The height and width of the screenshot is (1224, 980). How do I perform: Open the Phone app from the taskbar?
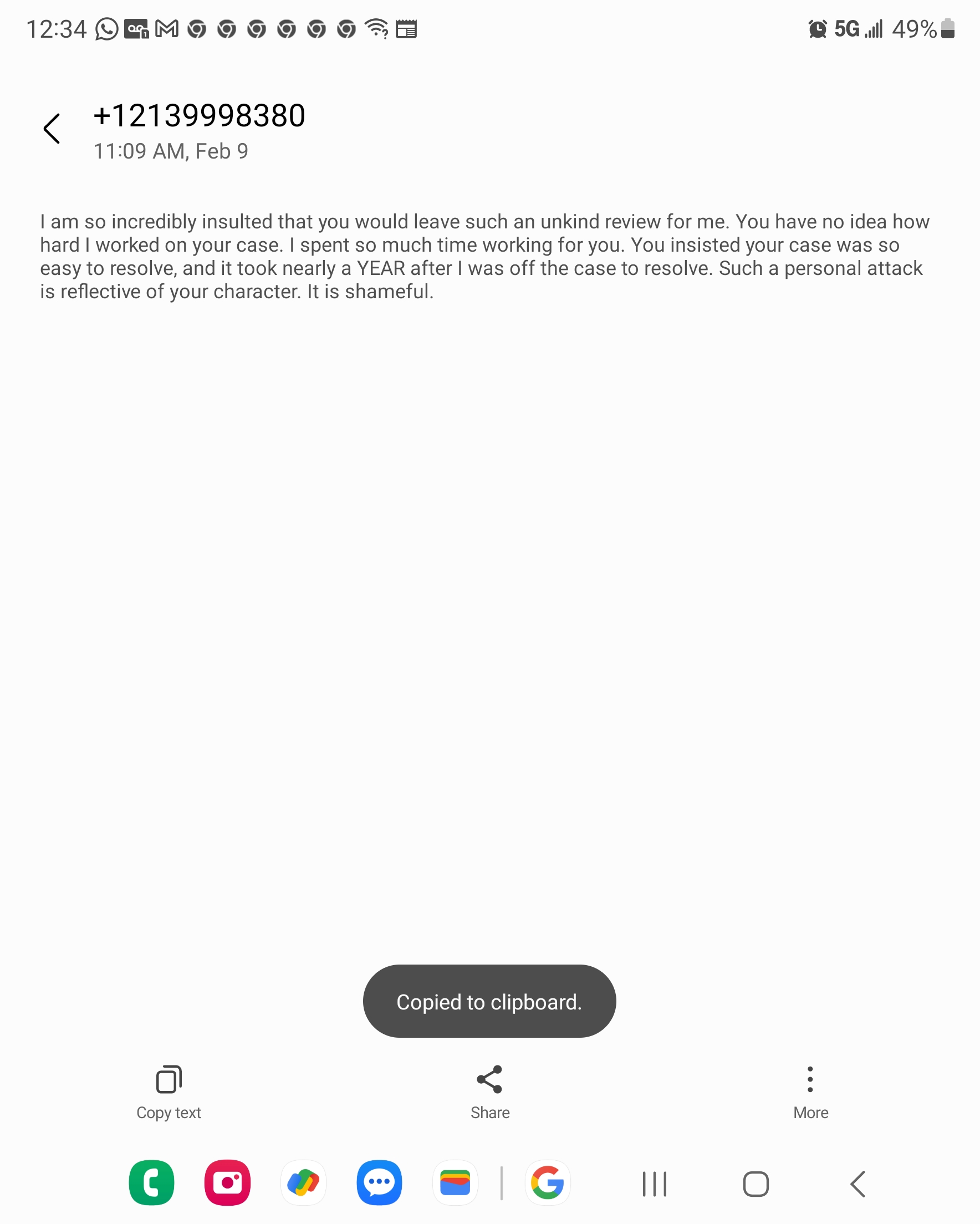[151, 1182]
